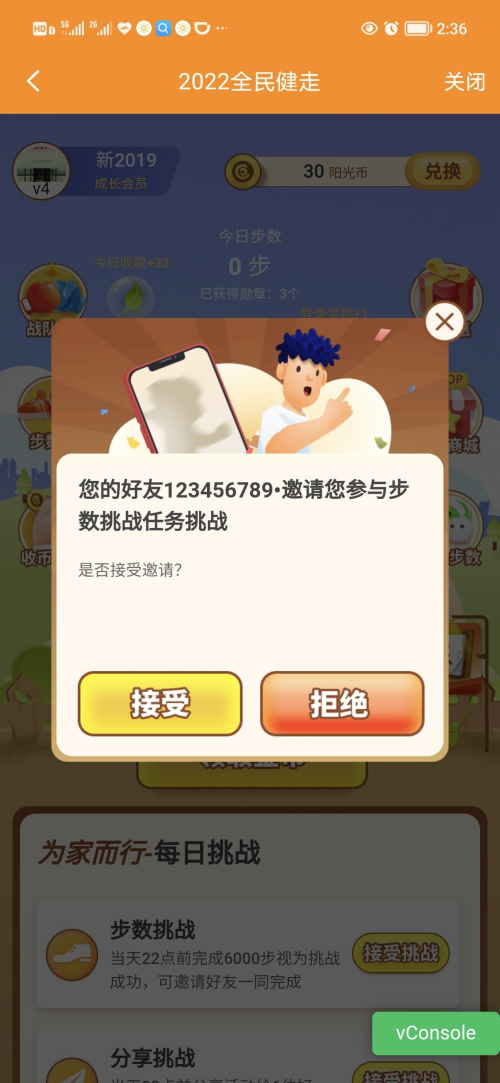Tap 拒绝 to decline the invitation
The height and width of the screenshot is (1083, 500).
coord(342,703)
